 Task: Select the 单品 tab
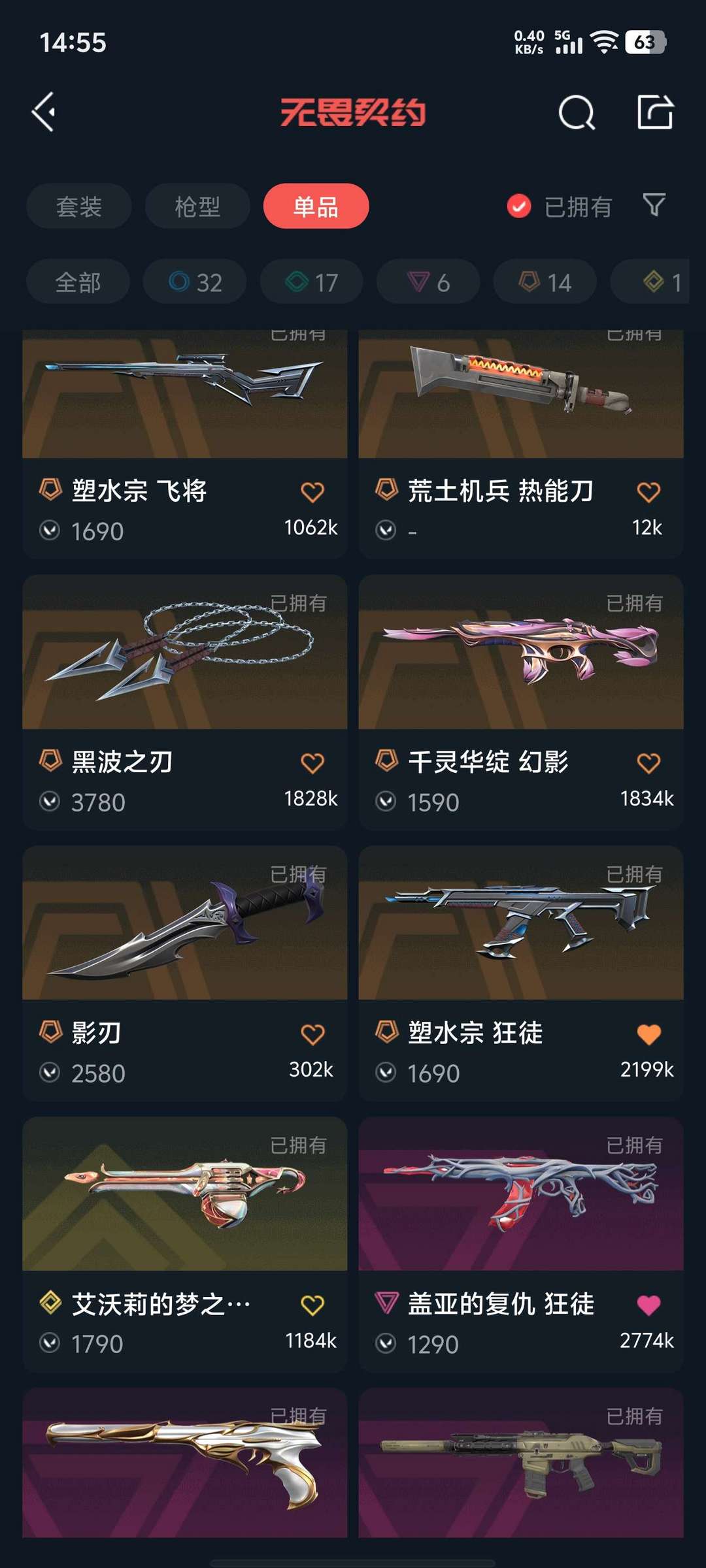tap(315, 206)
